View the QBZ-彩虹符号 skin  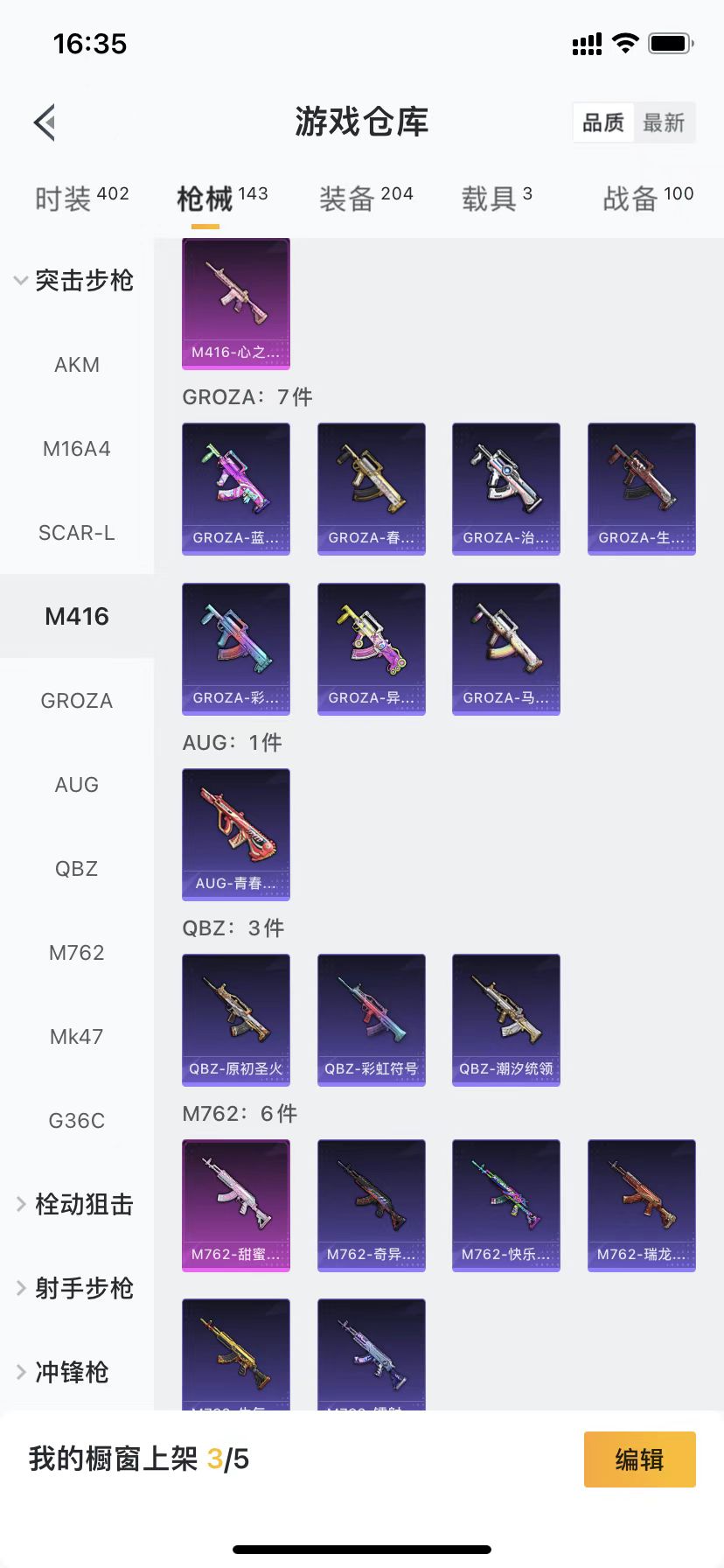click(x=371, y=1019)
